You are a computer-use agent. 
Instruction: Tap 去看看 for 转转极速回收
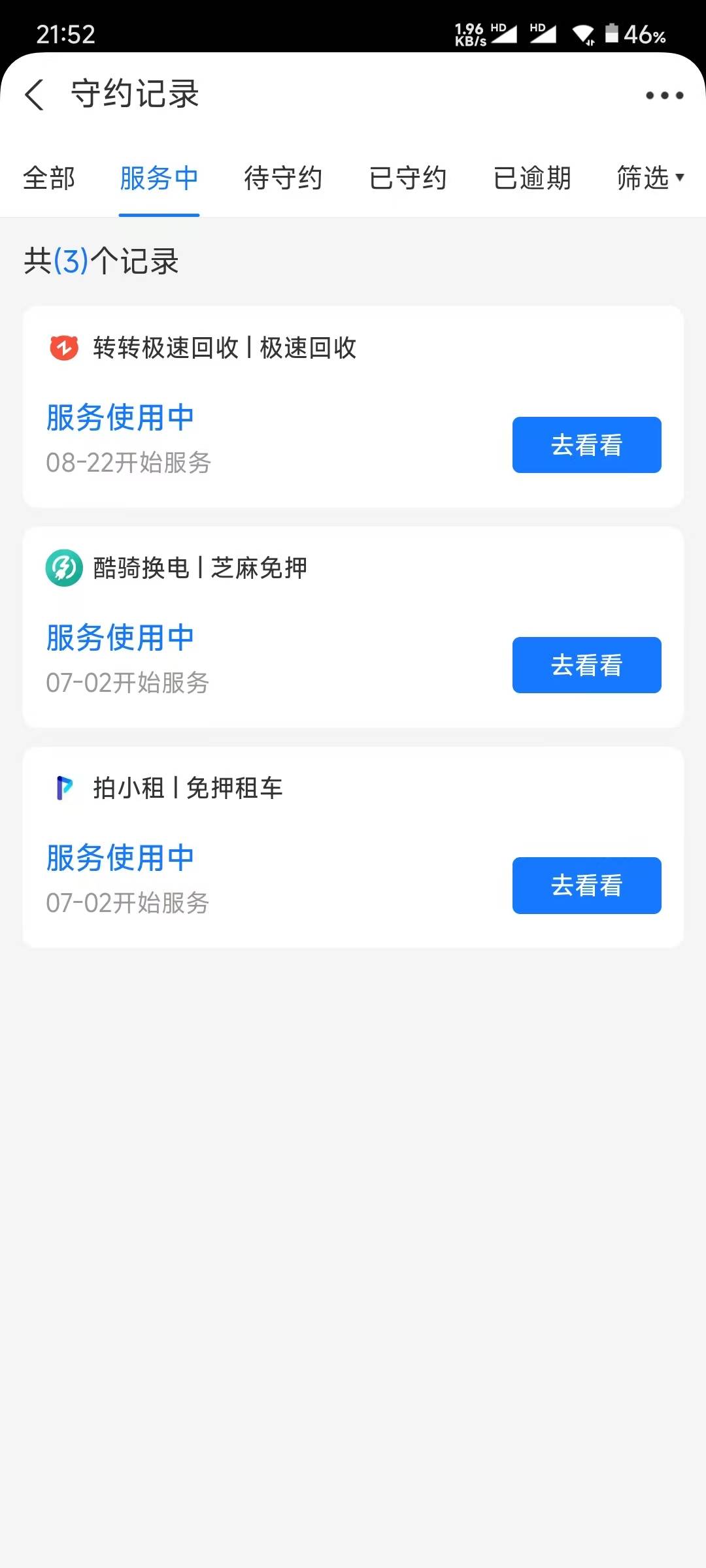(x=586, y=445)
